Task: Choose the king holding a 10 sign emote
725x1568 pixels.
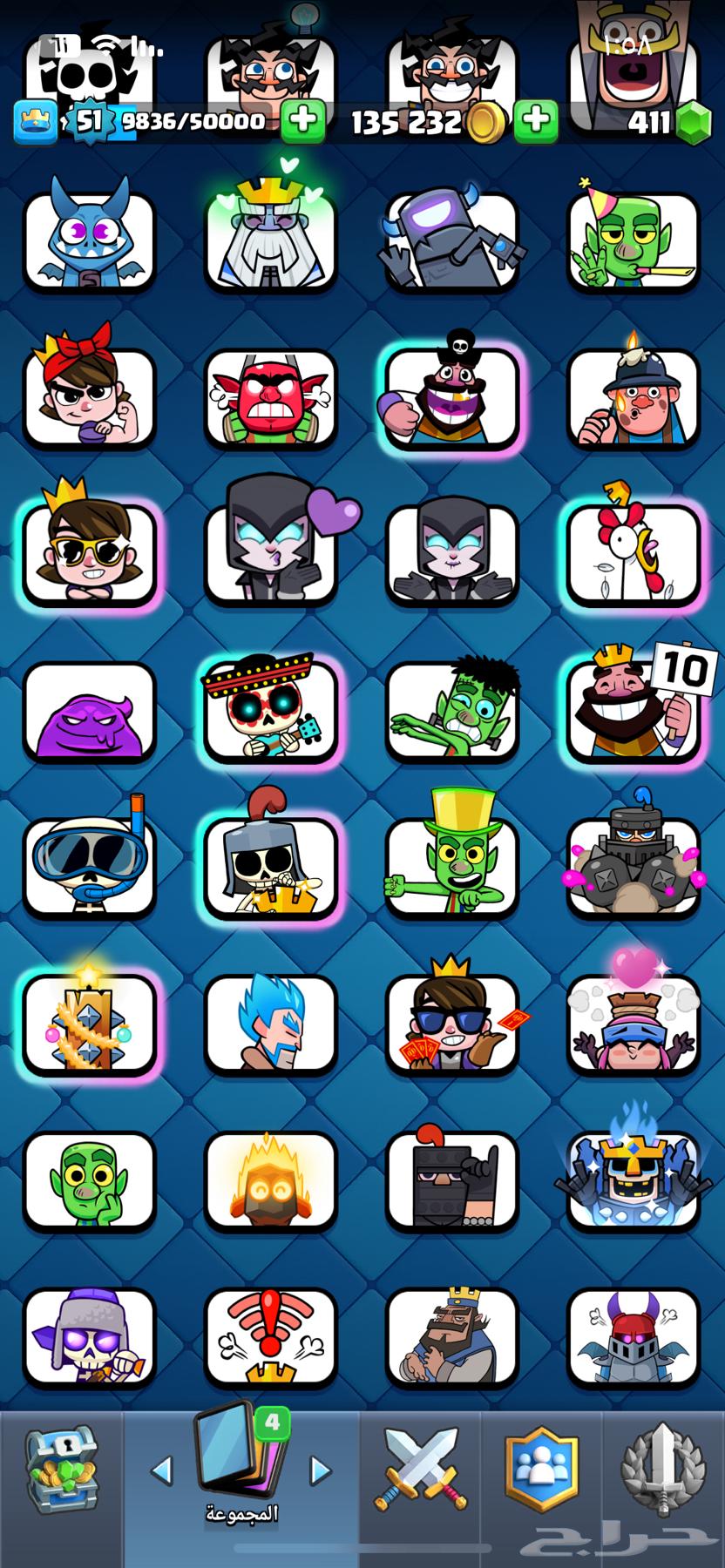Action: click(633, 711)
